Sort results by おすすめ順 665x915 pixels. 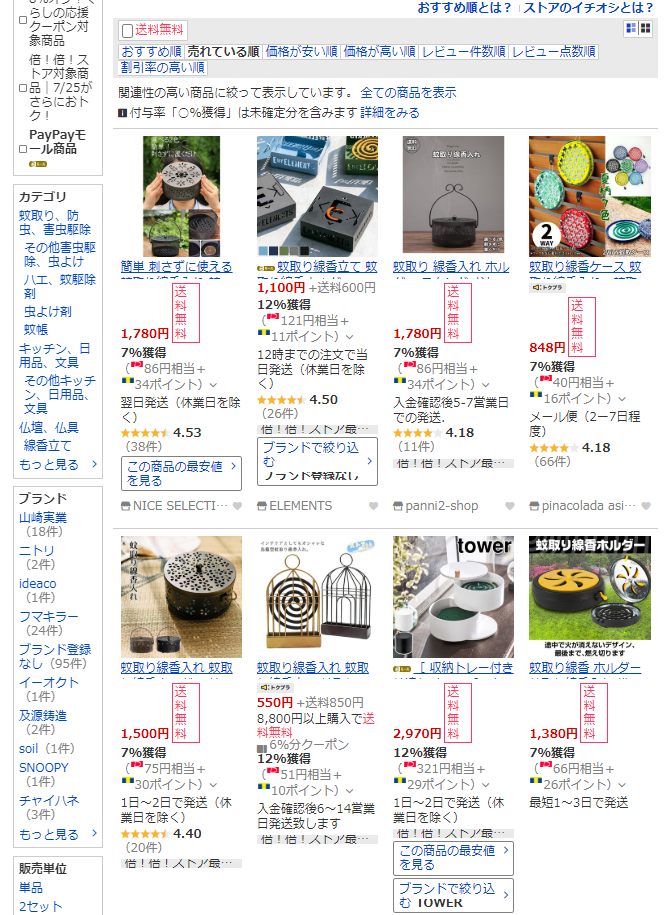[x=150, y=51]
